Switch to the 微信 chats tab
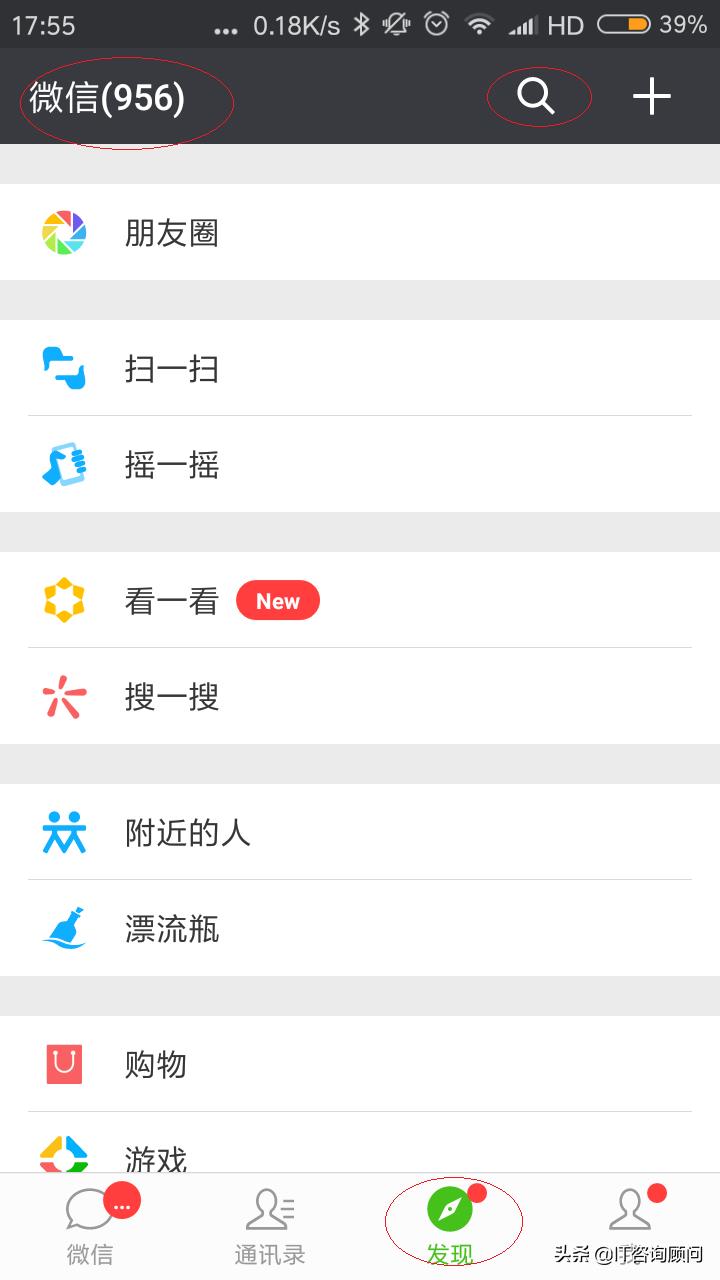 coord(90,1226)
